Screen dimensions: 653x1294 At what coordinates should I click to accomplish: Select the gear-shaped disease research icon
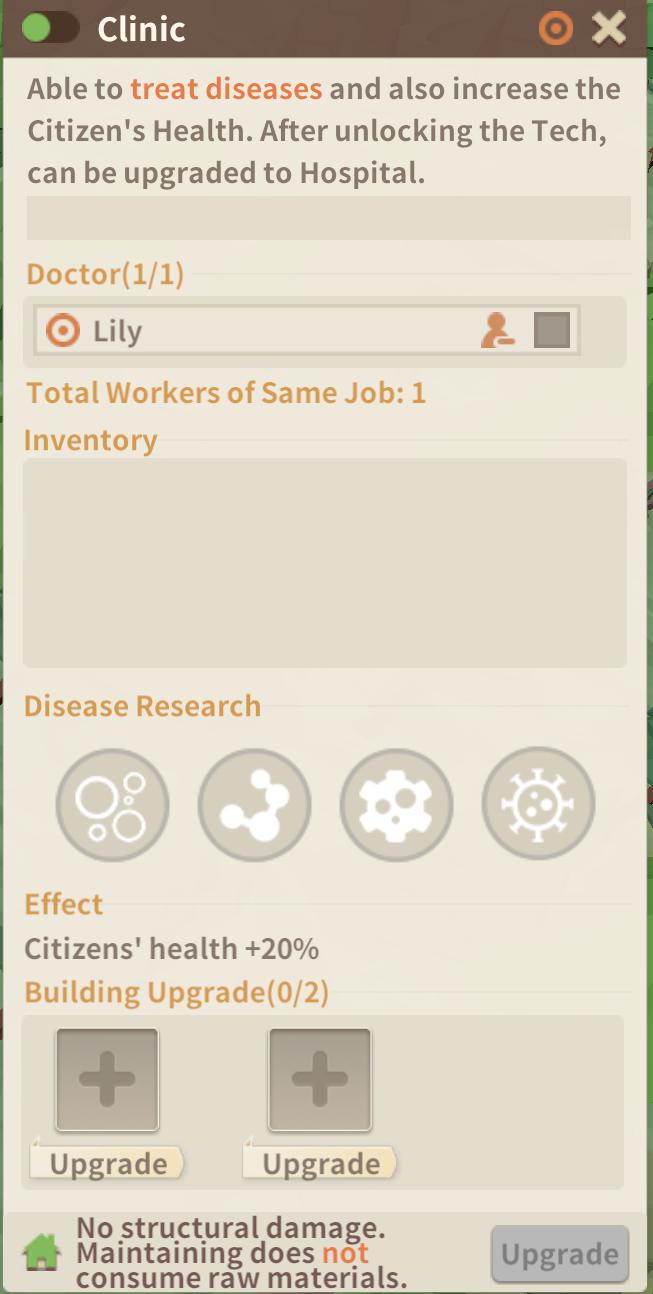(x=396, y=804)
